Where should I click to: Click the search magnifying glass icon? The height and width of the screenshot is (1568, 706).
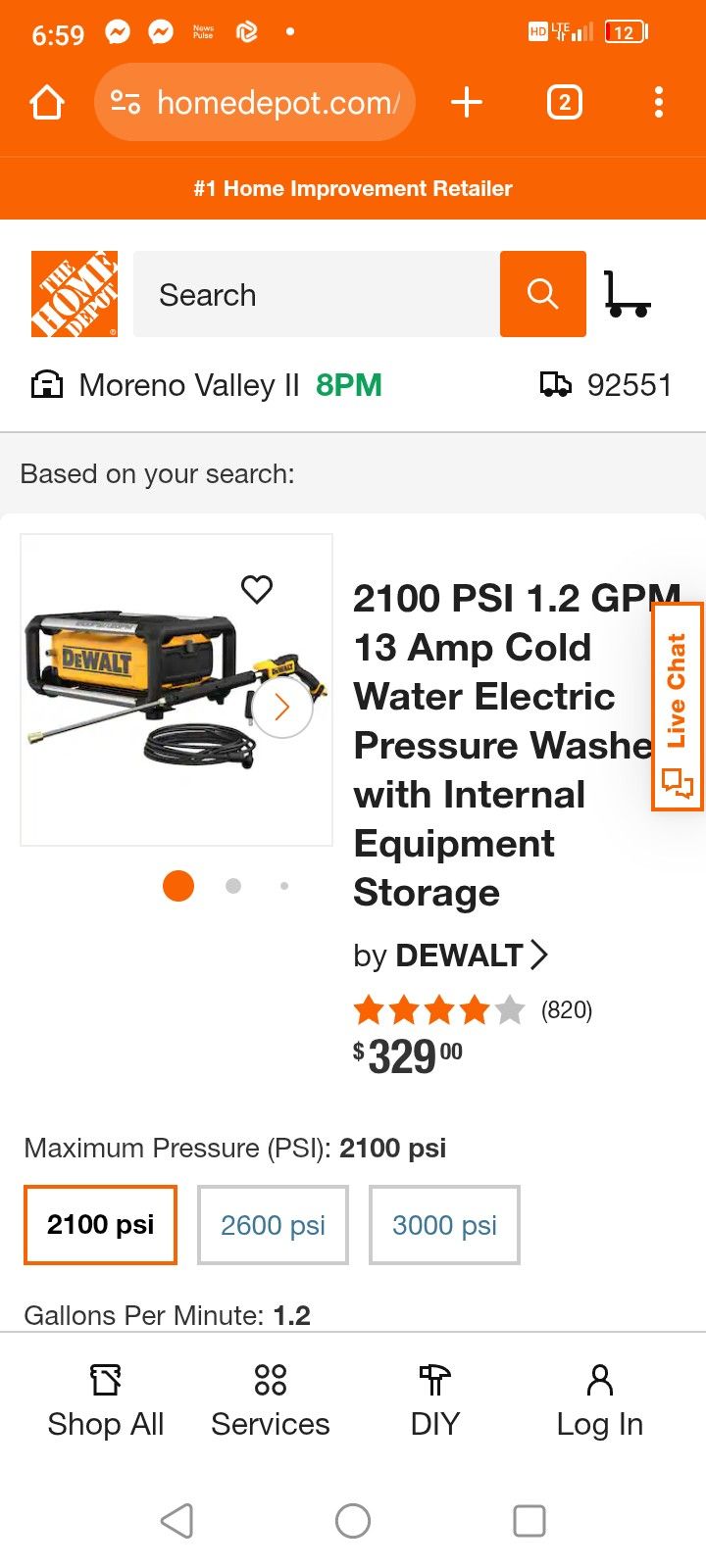tap(542, 293)
